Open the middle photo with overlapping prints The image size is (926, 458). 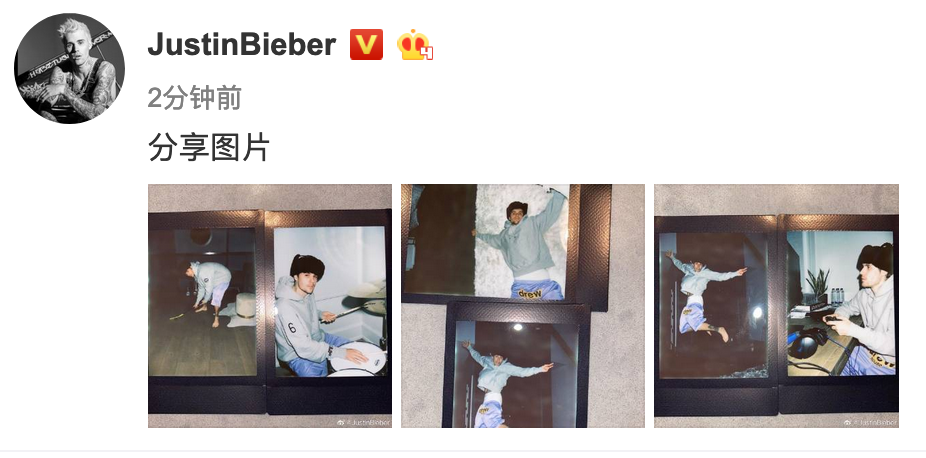522,306
